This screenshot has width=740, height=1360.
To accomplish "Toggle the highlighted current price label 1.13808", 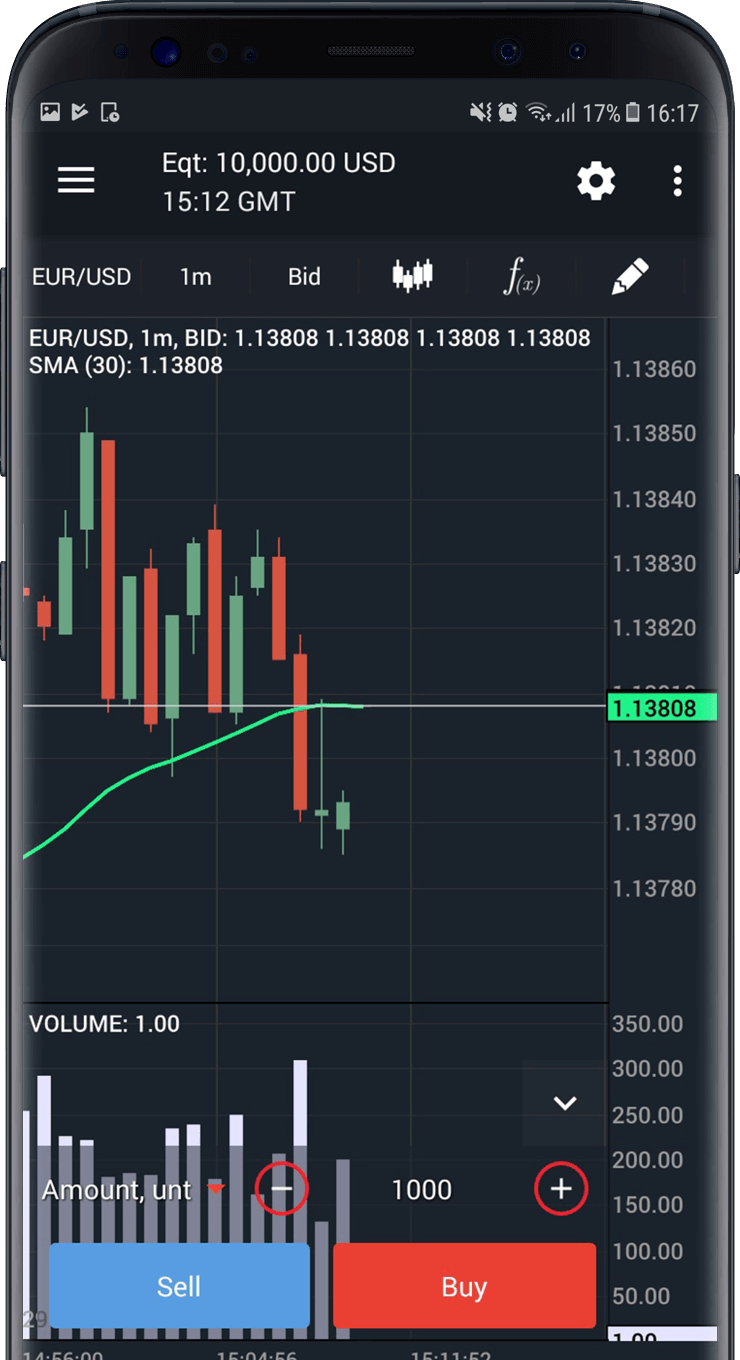I will [663, 708].
